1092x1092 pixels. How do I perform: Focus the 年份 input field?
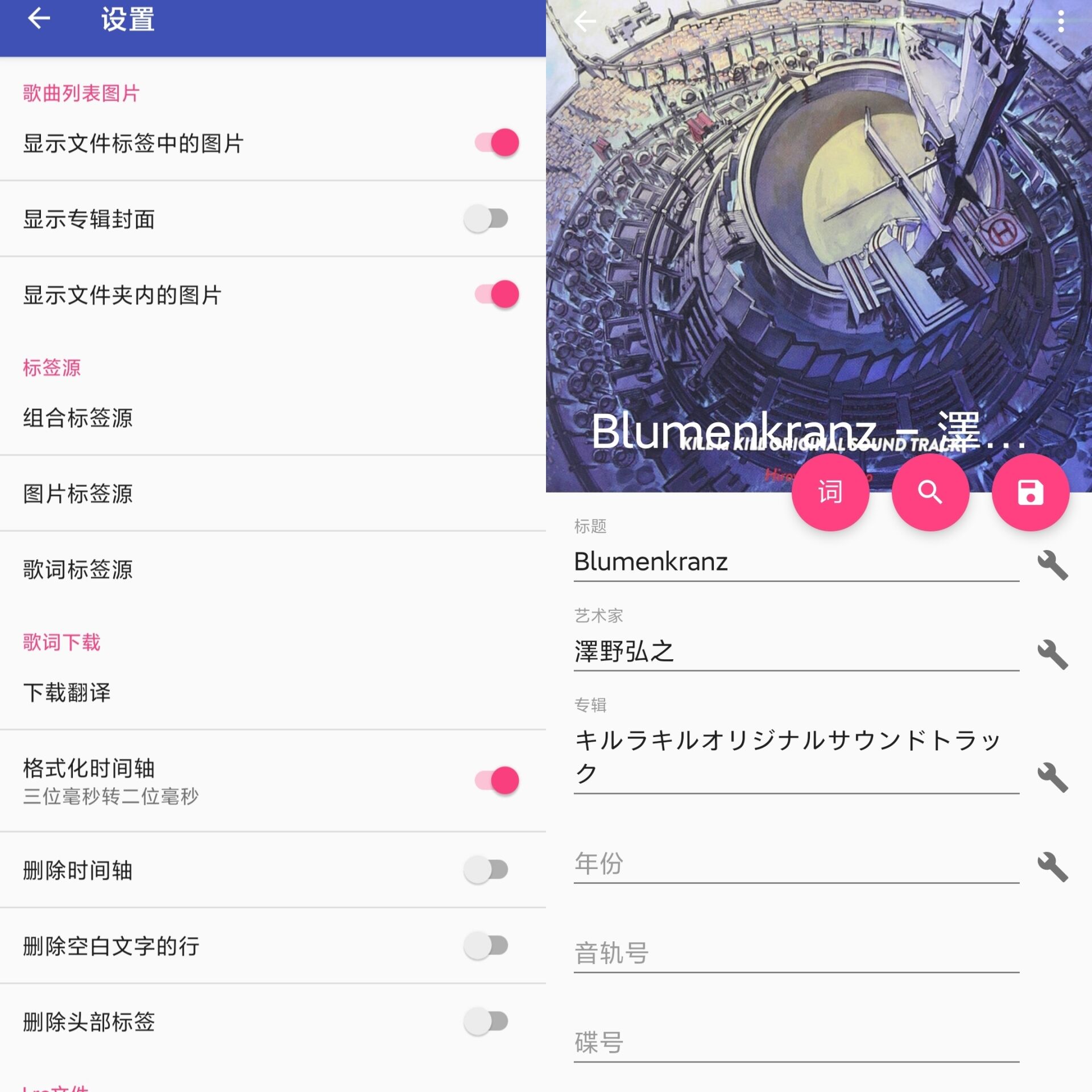796,863
